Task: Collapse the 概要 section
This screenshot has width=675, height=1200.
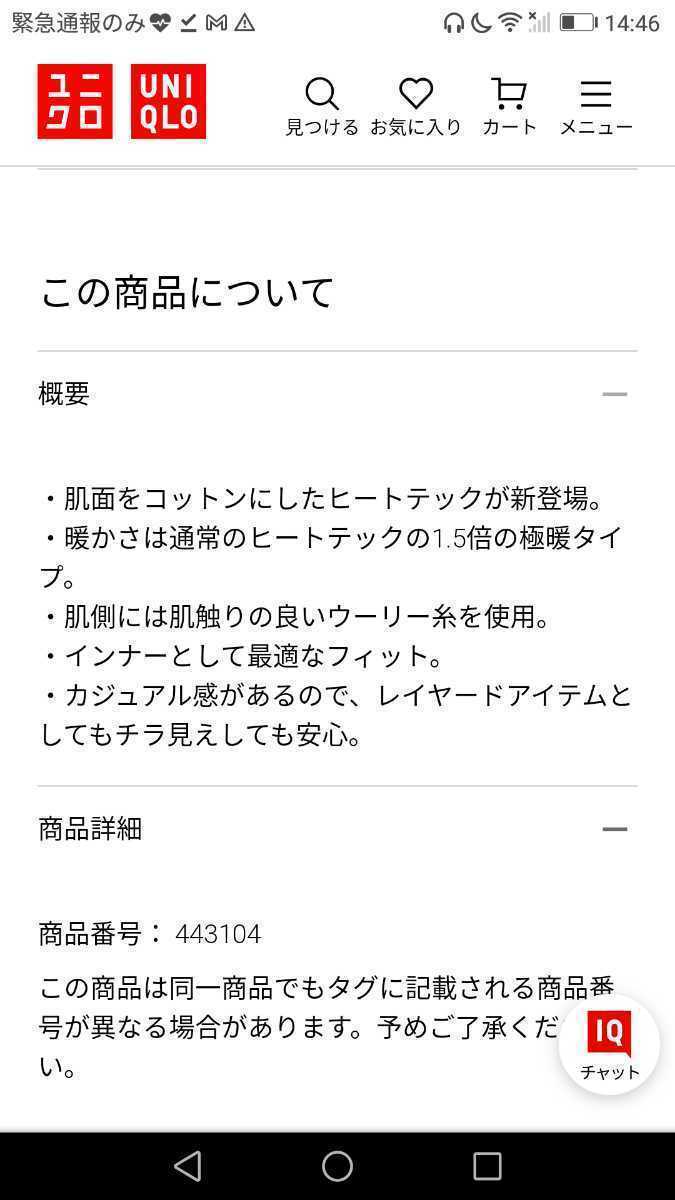Action: point(614,394)
